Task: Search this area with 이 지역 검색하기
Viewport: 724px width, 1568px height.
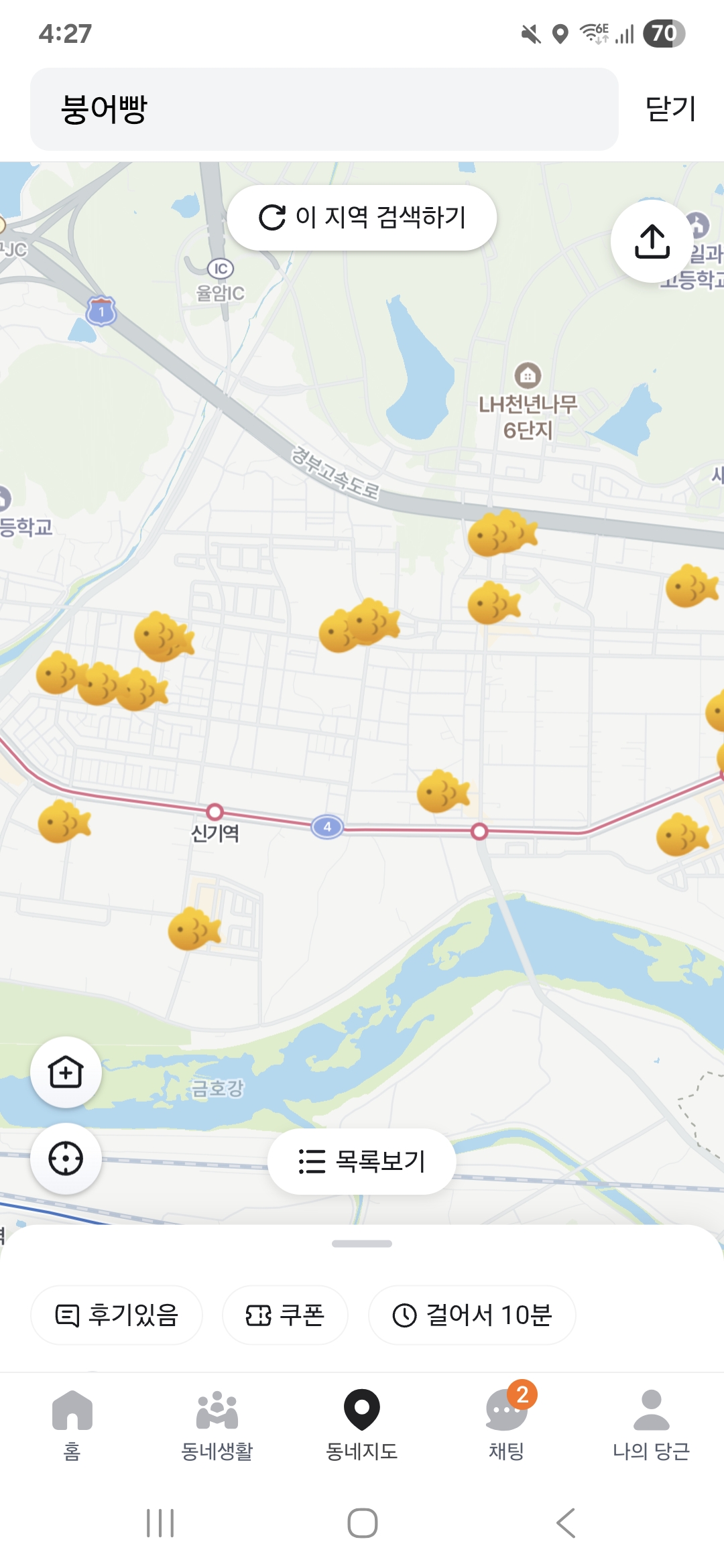Action: click(x=362, y=218)
